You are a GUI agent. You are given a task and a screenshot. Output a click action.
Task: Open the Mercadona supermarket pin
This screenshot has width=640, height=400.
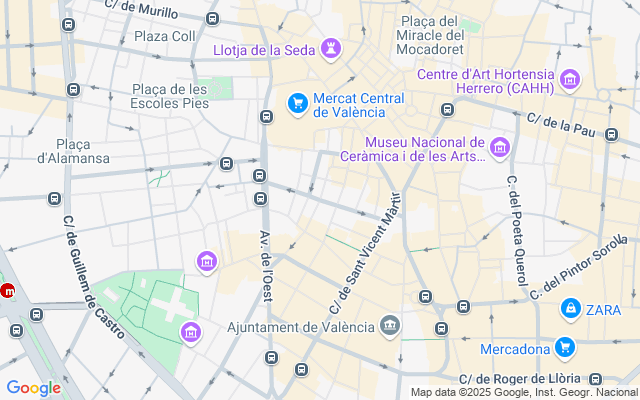tap(566, 348)
